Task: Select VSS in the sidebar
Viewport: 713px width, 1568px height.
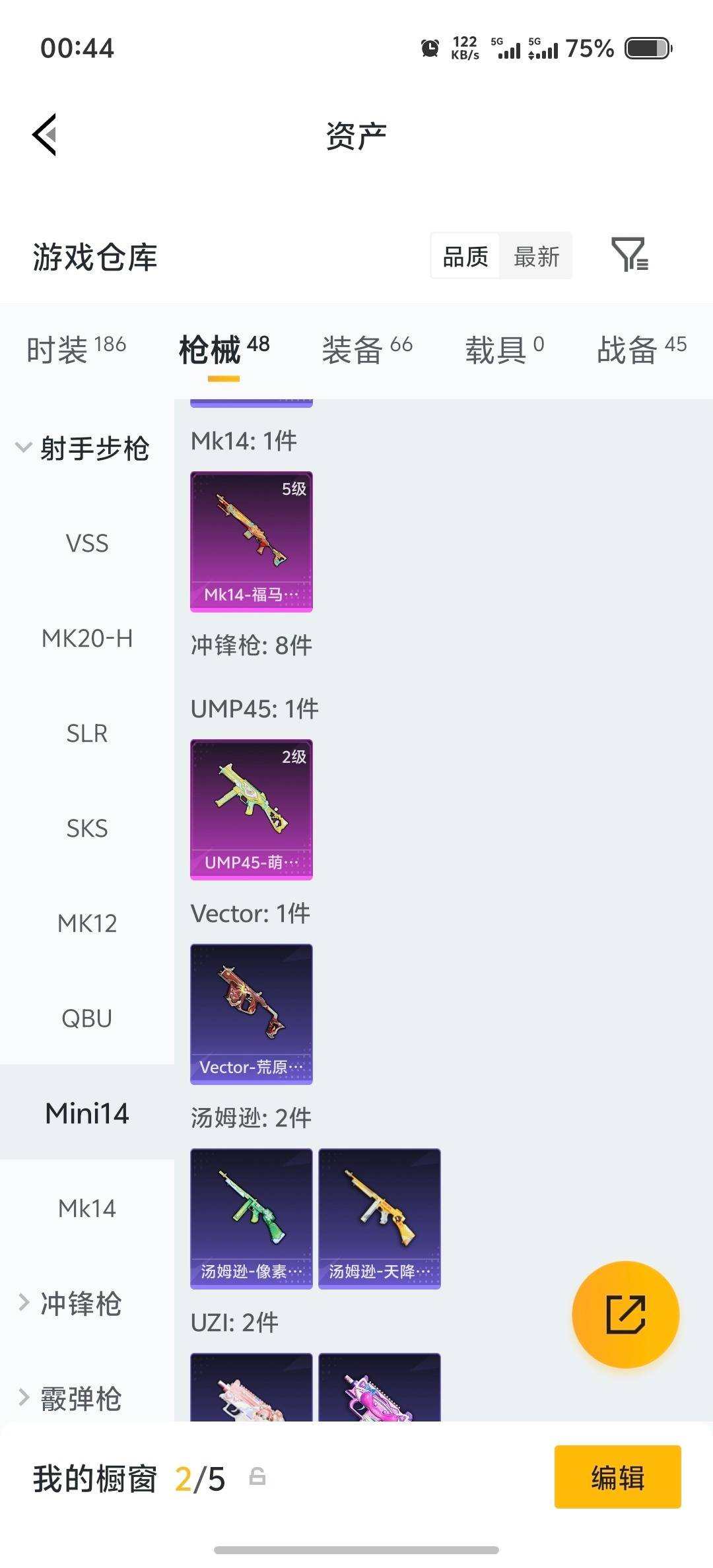Action: [87, 543]
